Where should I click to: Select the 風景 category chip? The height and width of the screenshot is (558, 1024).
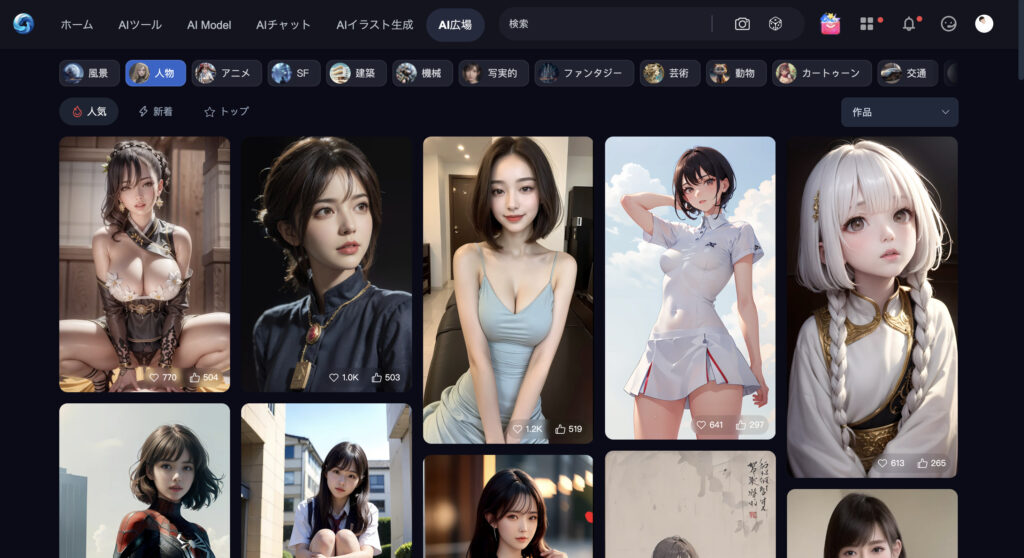[86, 73]
